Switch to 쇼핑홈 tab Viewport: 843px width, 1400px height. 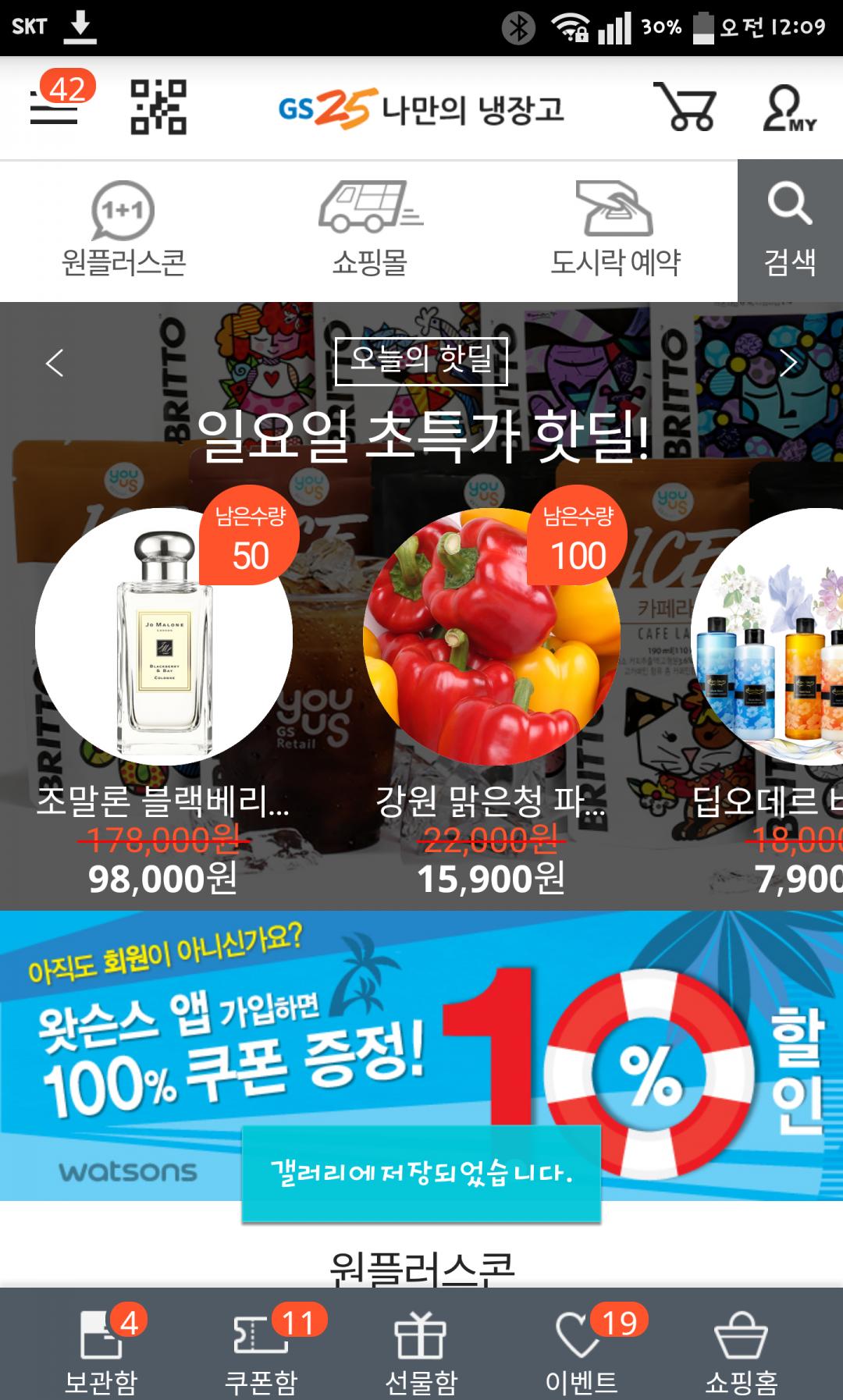click(742, 1348)
